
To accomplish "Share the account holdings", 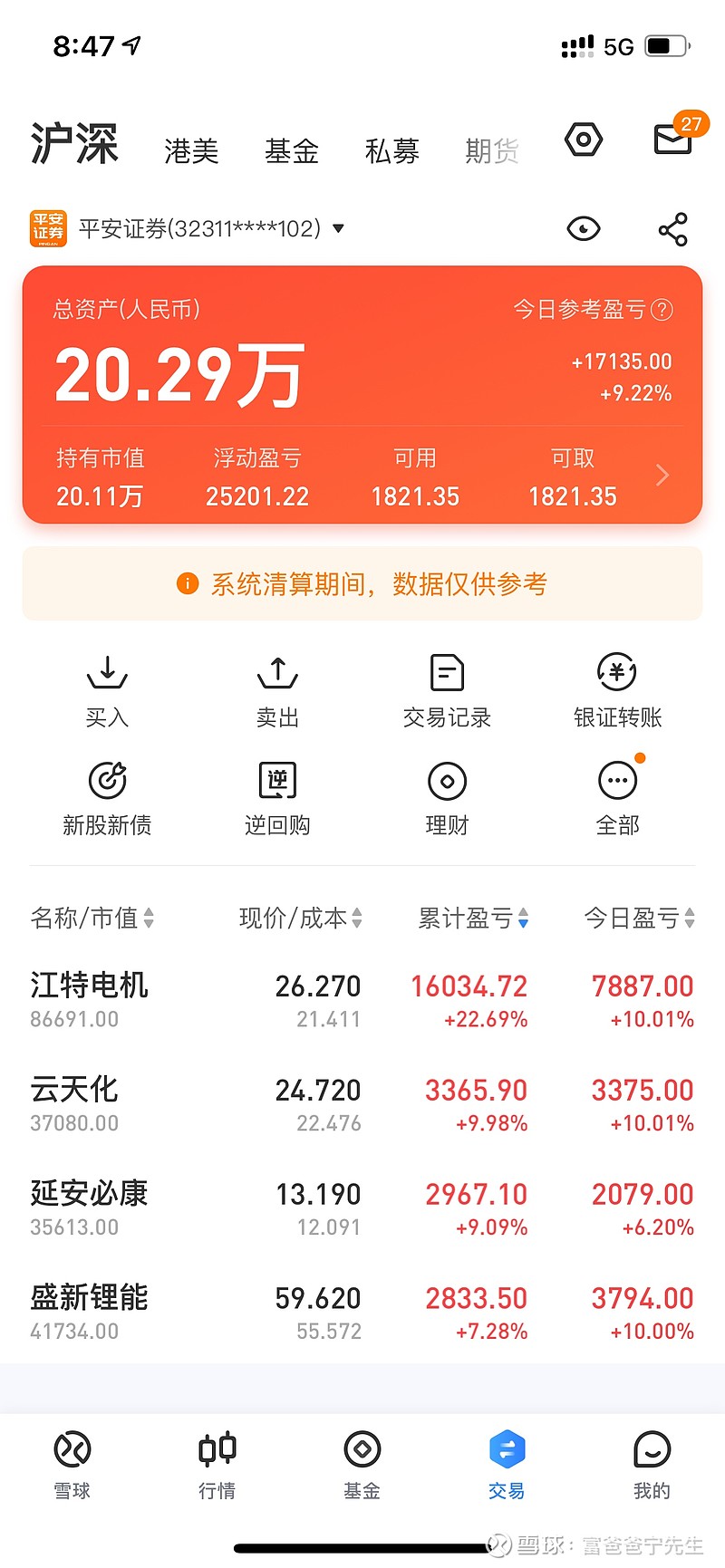I will tap(673, 229).
